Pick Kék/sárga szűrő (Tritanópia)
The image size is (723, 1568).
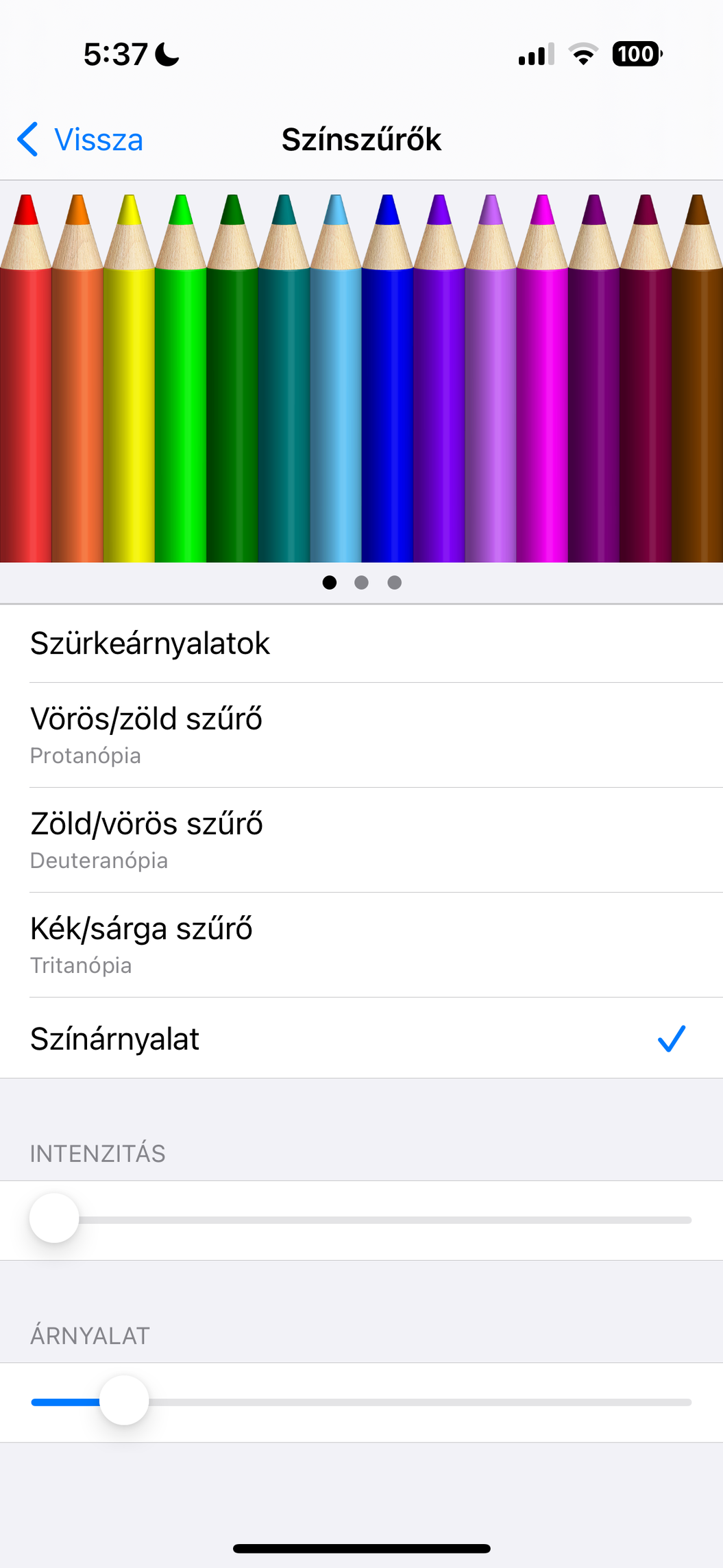pos(361,945)
